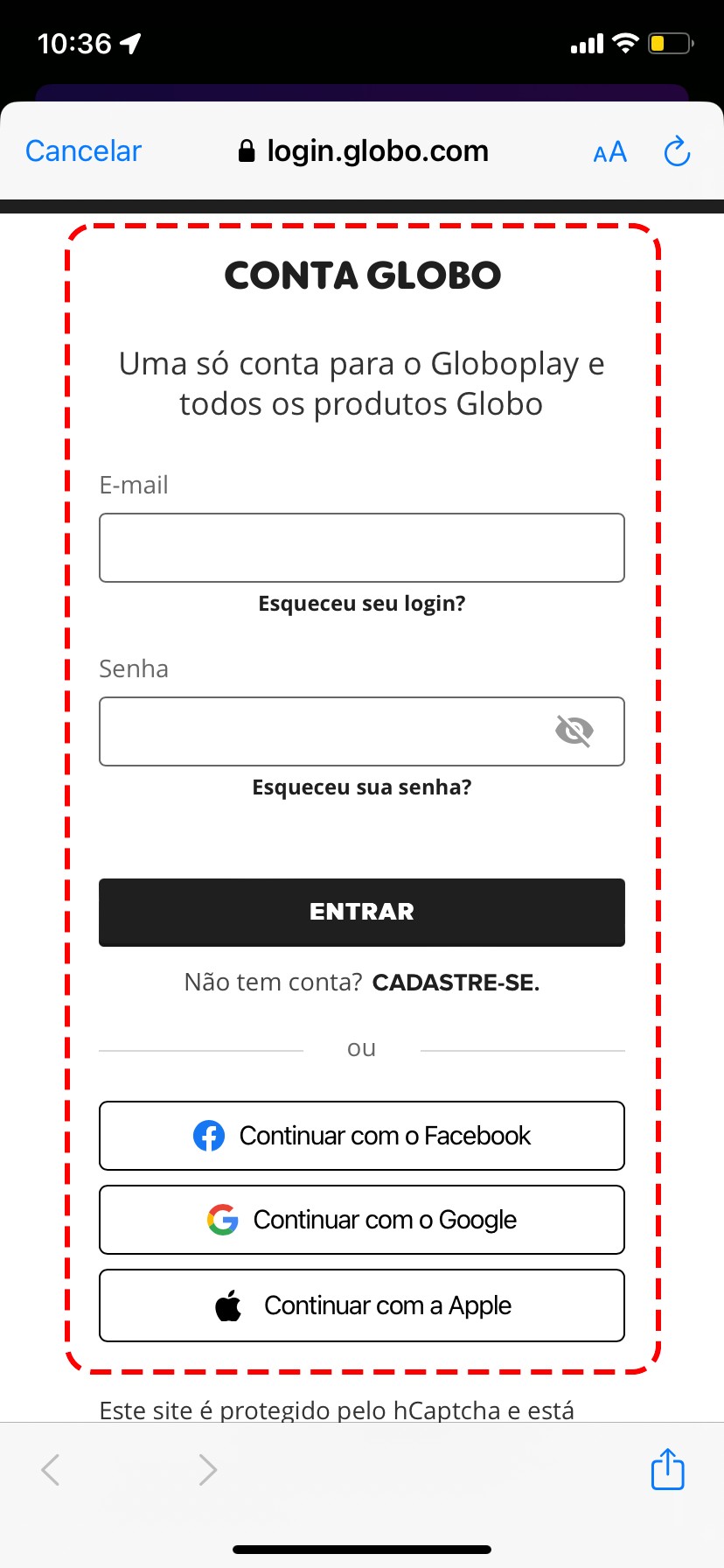Tap the address bar showing login.globo.com
This screenshot has width=724, height=1568.
click(364, 151)
